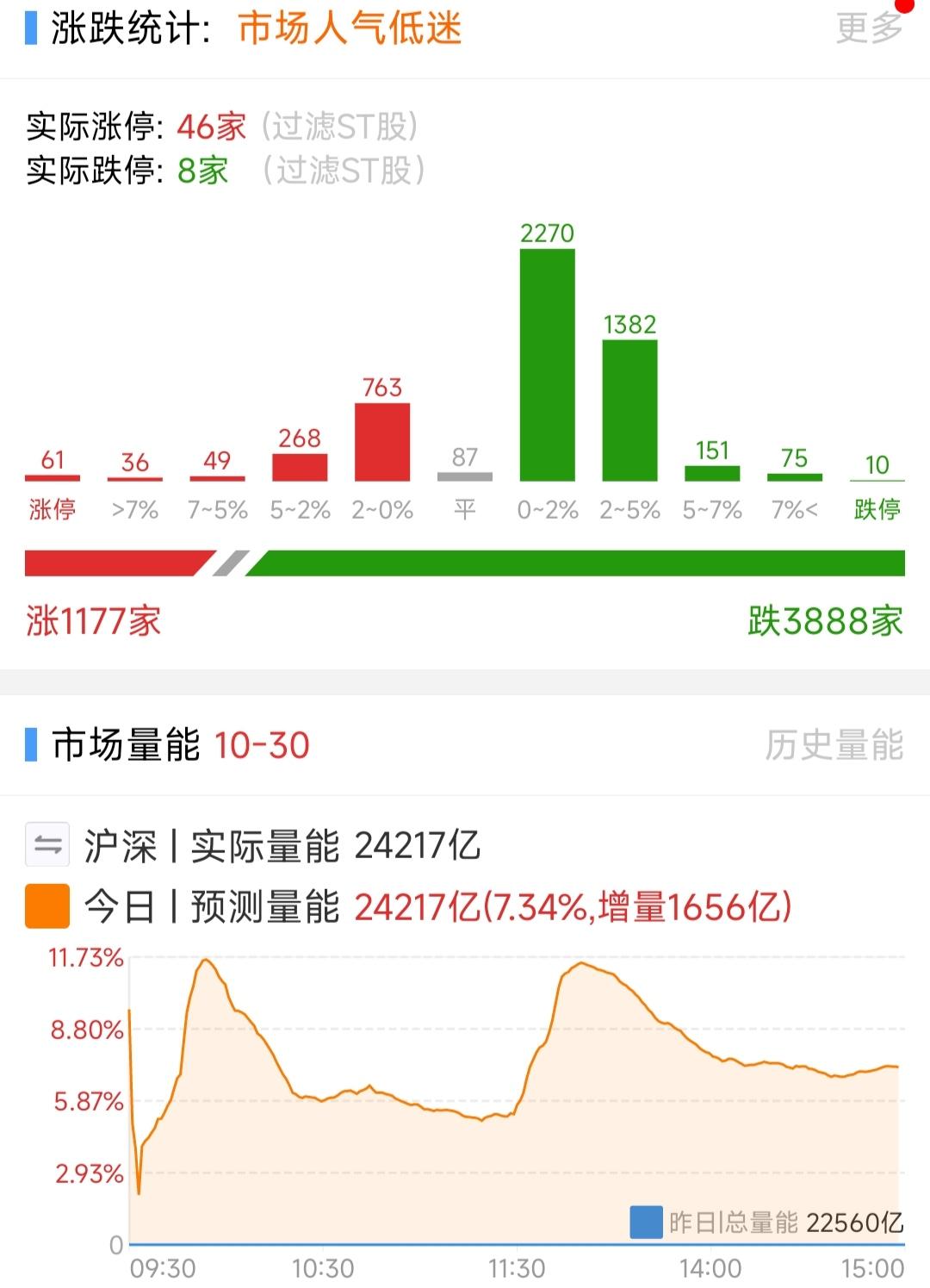Select the red 2~0% bar showing 763
This screenshot has width=930, height=1288.
tap(381, 439)
